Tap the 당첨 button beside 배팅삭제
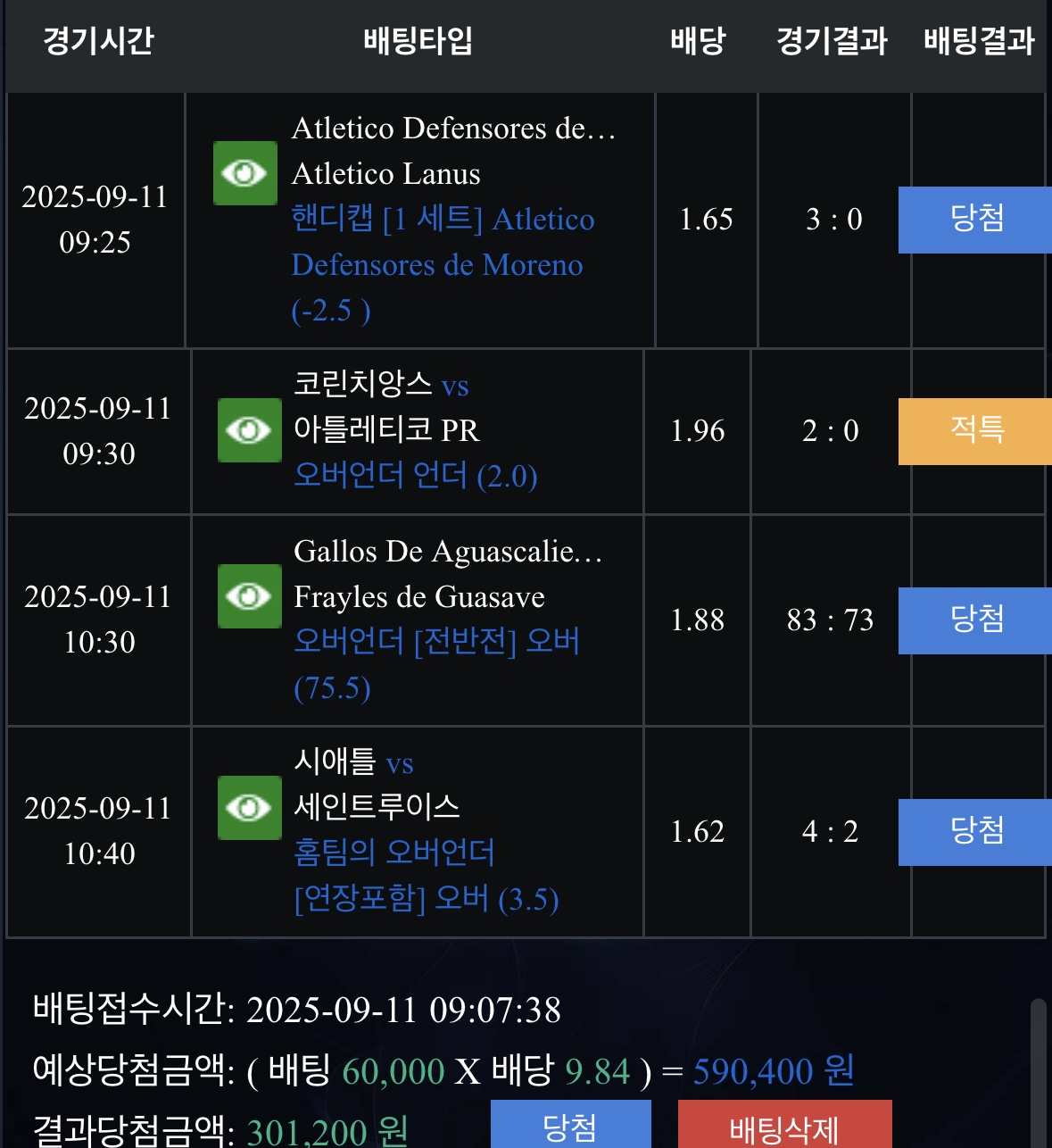 pyautogui.click(x=570, y=1126)
